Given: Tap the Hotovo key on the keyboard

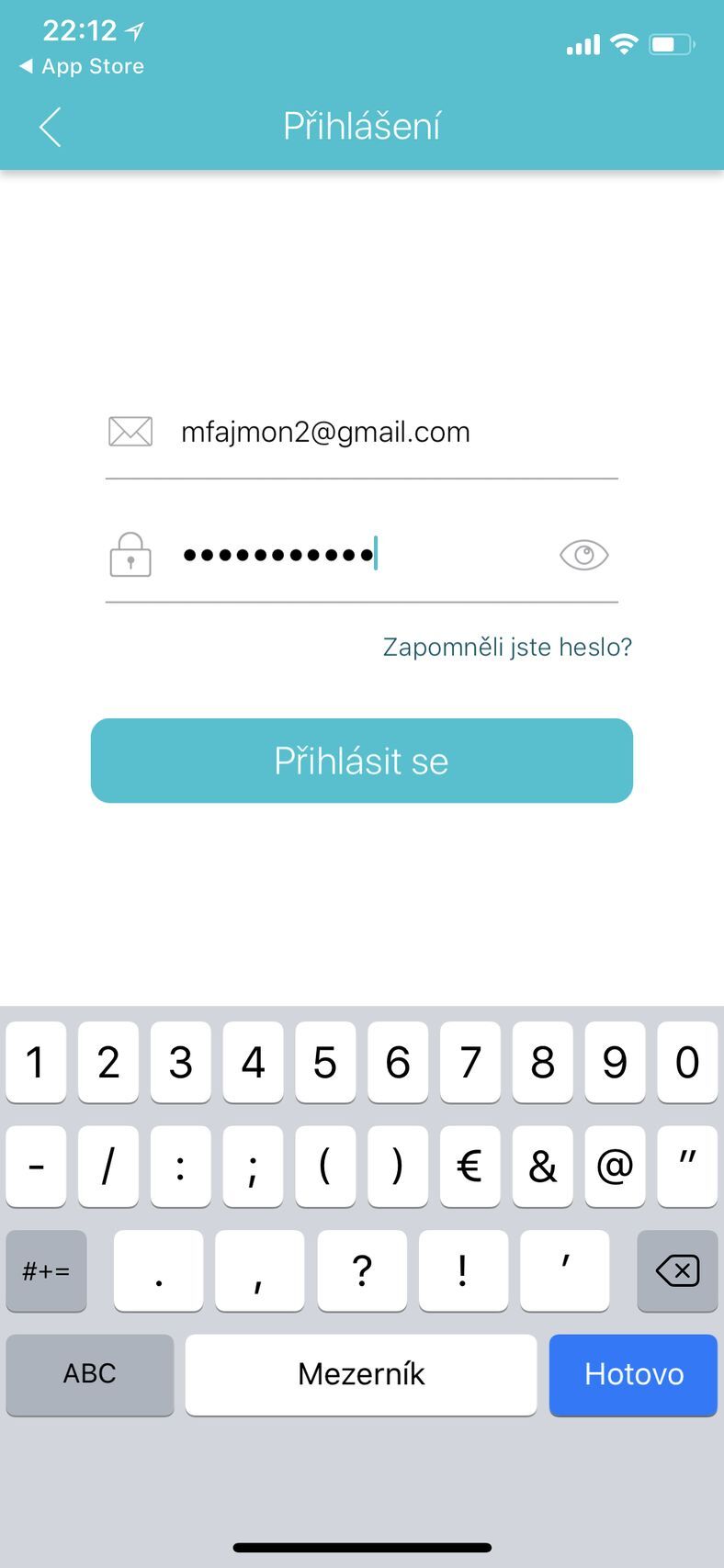Looking at the screenshot, I should pos(633,1374).
